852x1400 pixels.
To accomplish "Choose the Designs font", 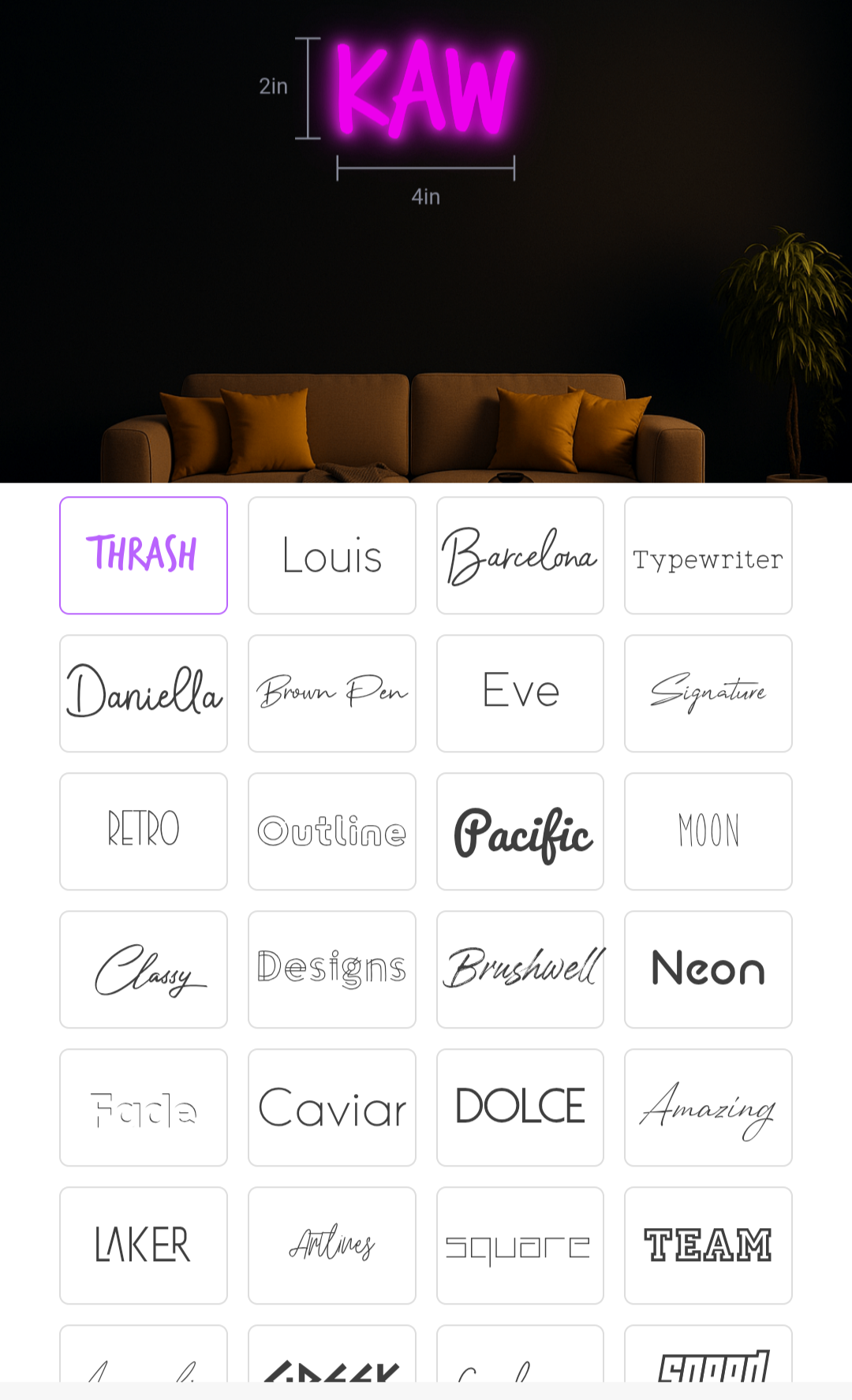I will [x=332, y=969].
